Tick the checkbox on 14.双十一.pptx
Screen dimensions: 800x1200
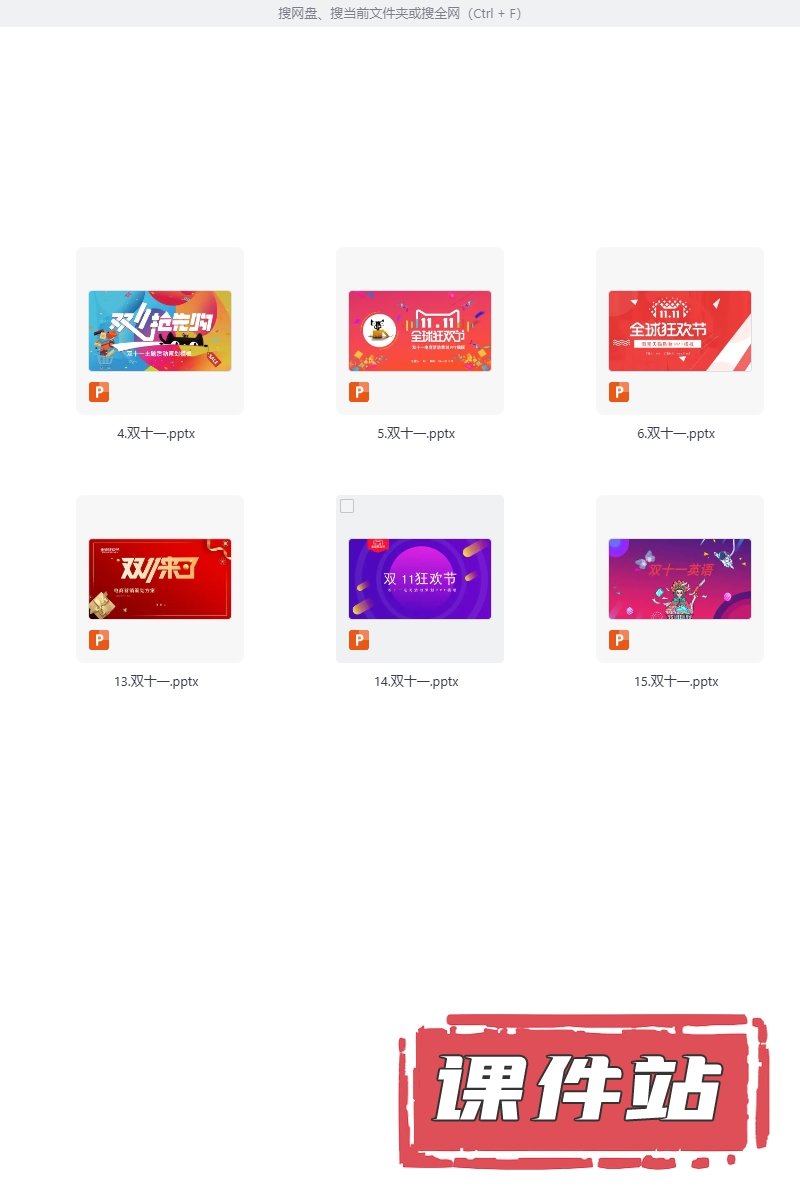click(347, 506)
